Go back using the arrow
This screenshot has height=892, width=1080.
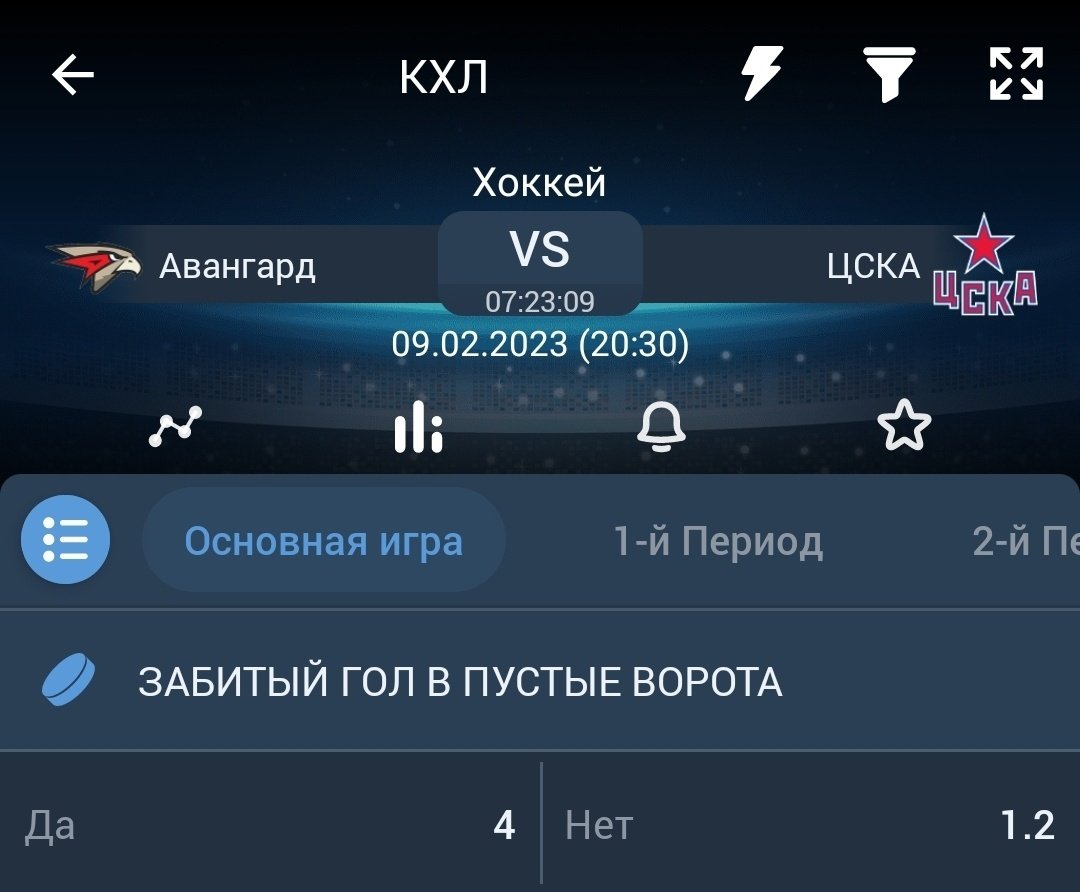click(x=73, y=75)
